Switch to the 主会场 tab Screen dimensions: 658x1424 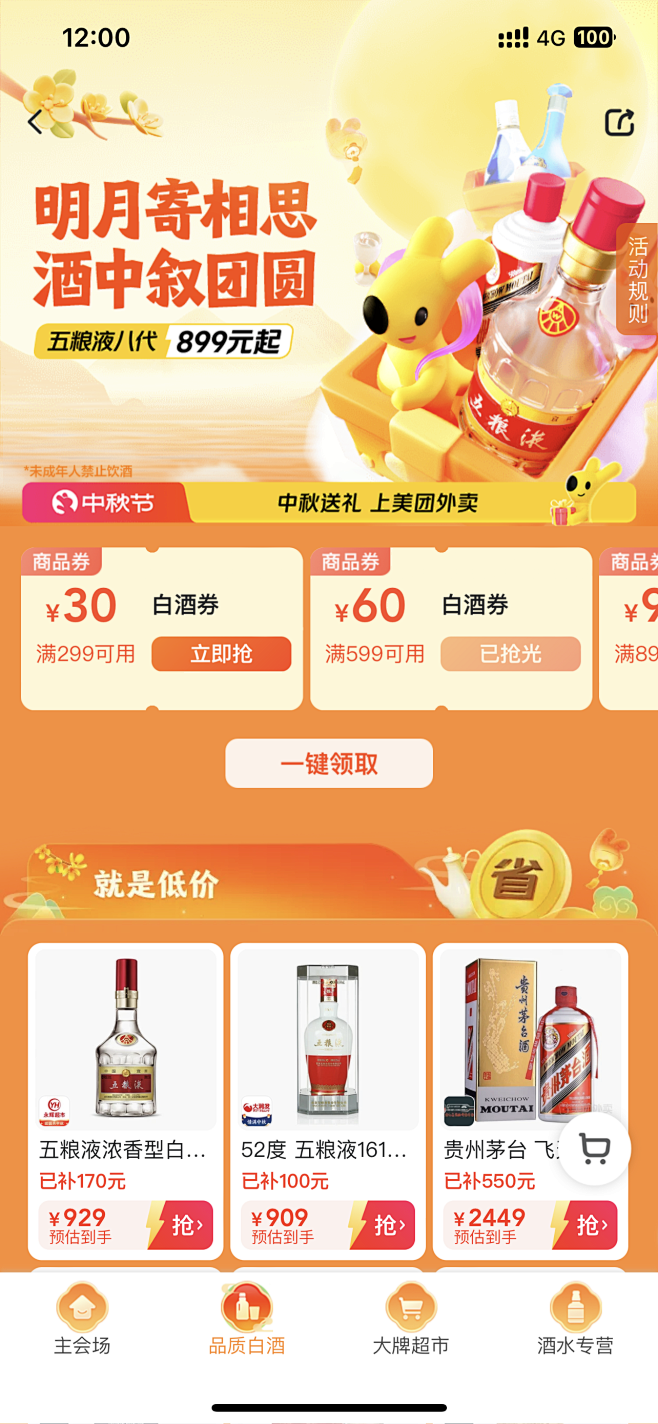coord(82,1320)
